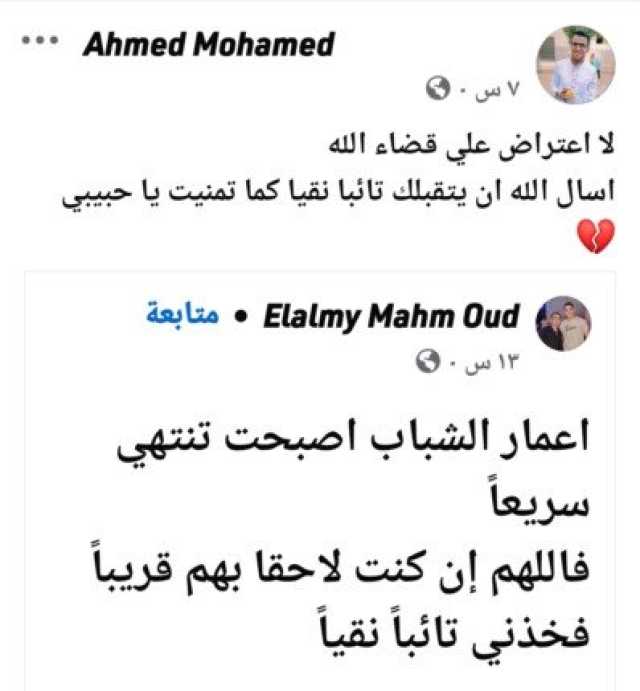Tap Ahmed Mohamed's profile picture
Screen dimensions: 640x691
coord(575,64)
